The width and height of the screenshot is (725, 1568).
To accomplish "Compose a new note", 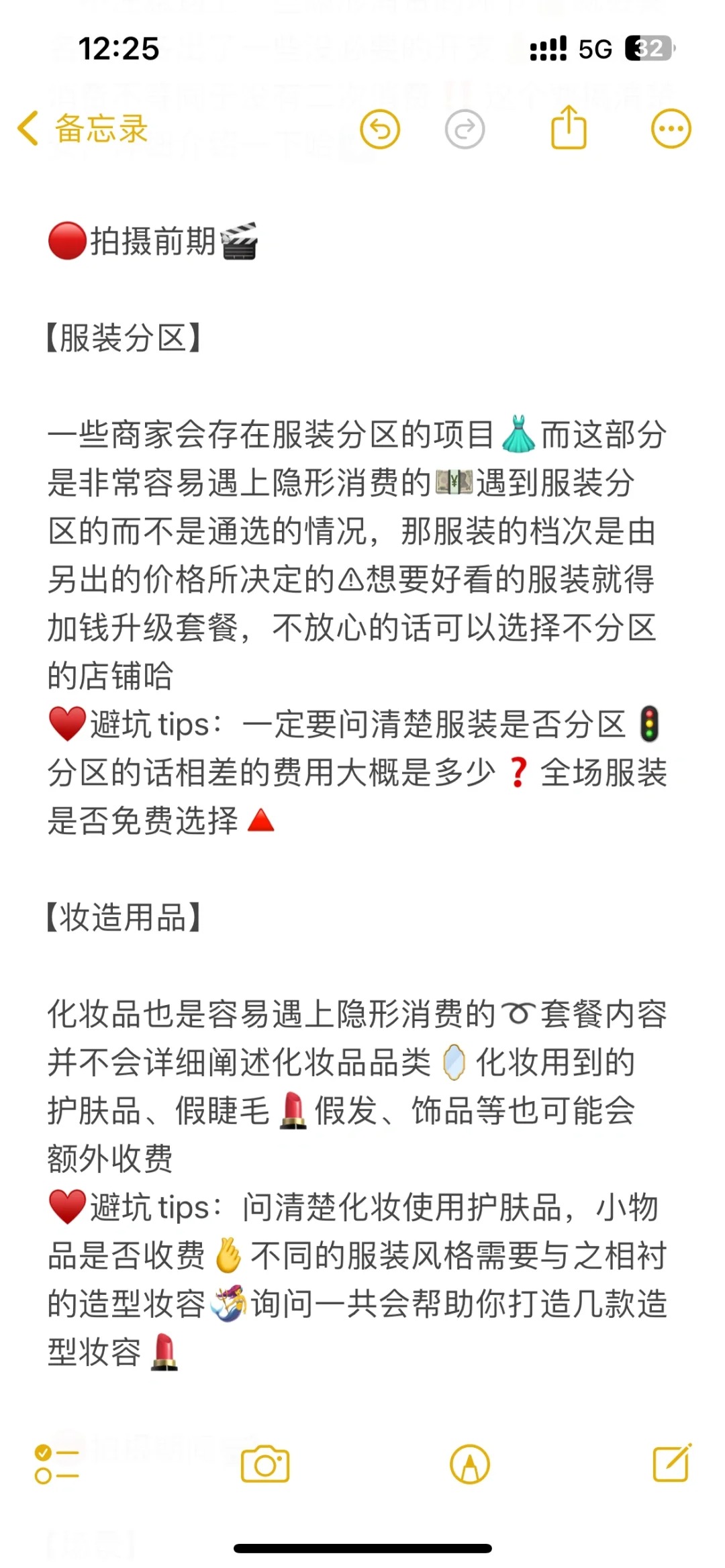I will tap(673, 1463).
